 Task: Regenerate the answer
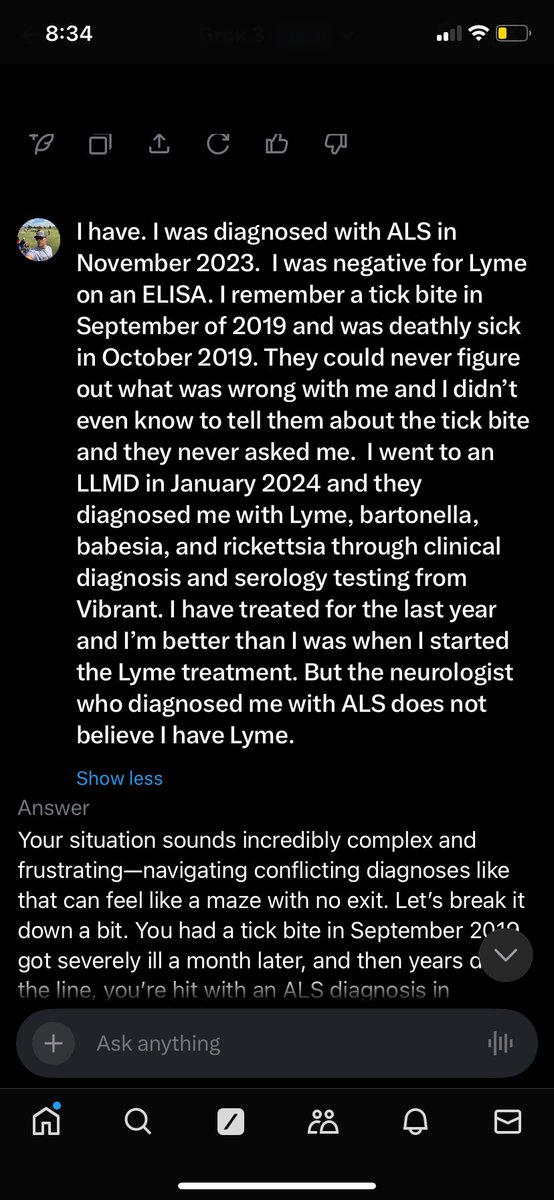pos(218,145)
